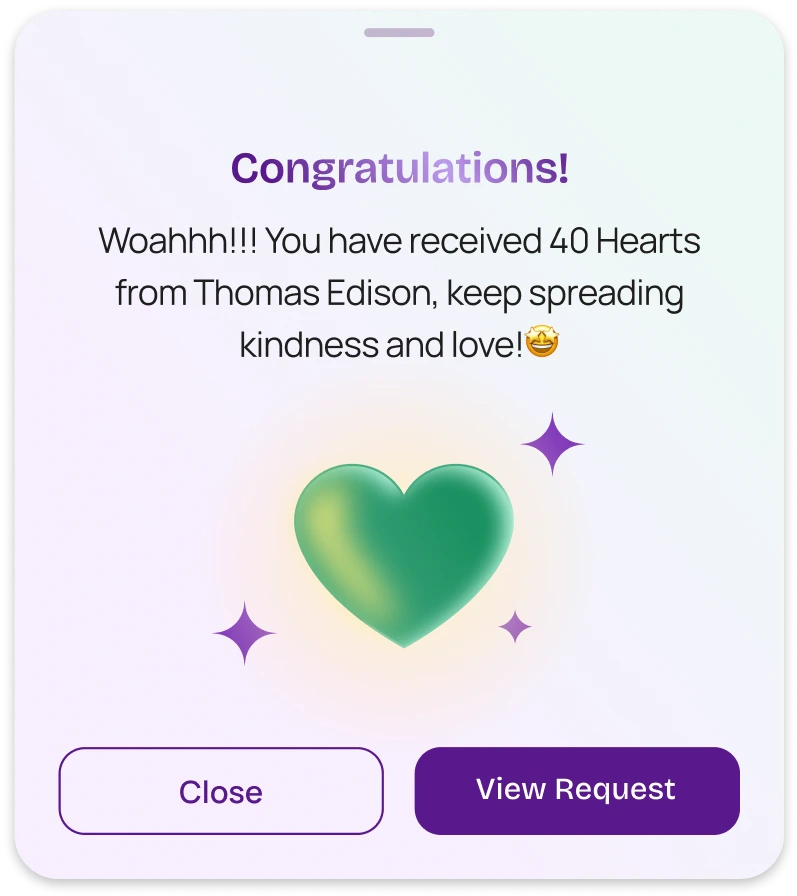Dismiss the dialog with Close
The width and height of the screenshot is (797, 896).
[221, 791]
